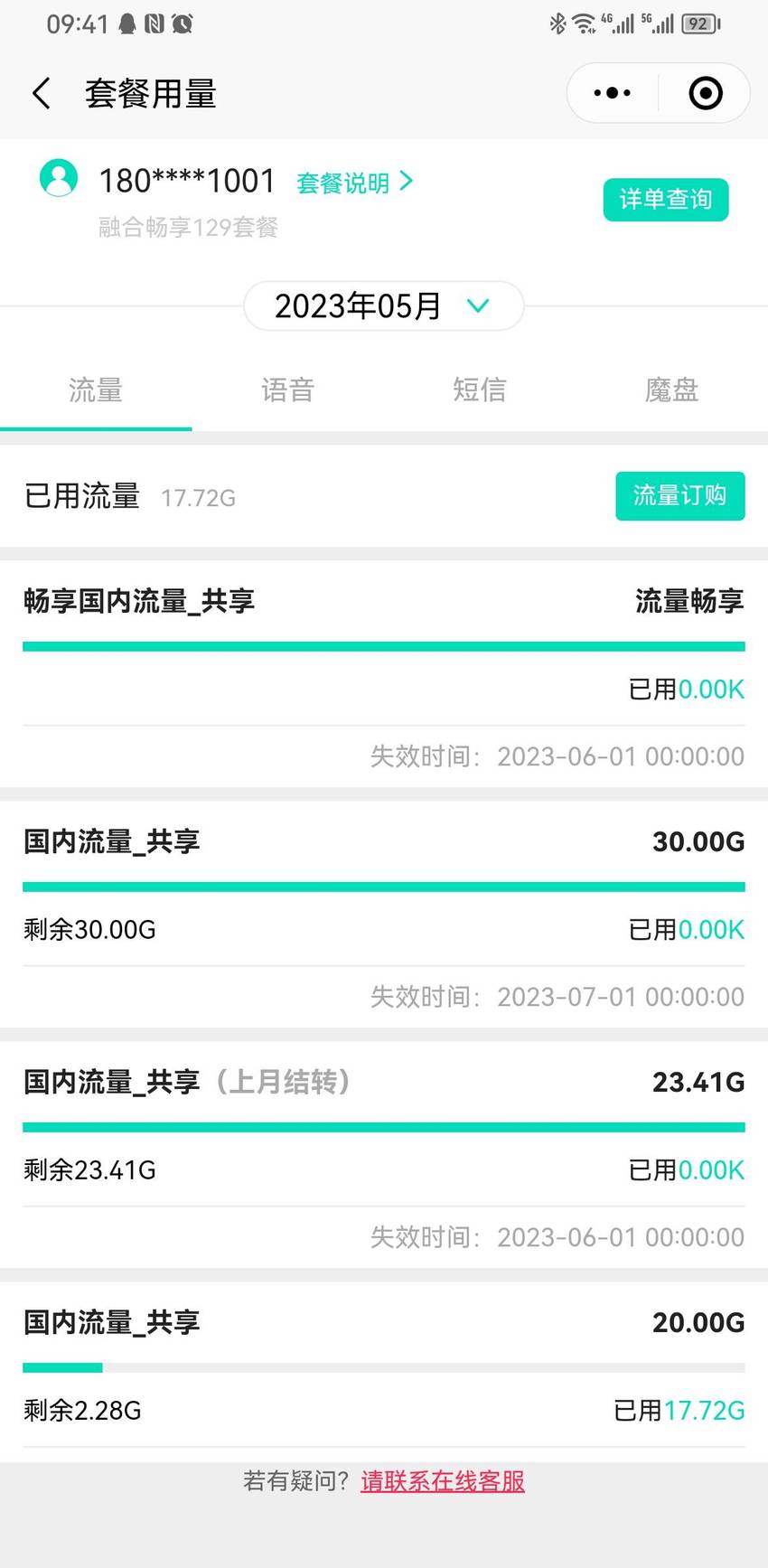
Task: Expand the 2023年05月 month picker
Action: click(x=383, y=306)
